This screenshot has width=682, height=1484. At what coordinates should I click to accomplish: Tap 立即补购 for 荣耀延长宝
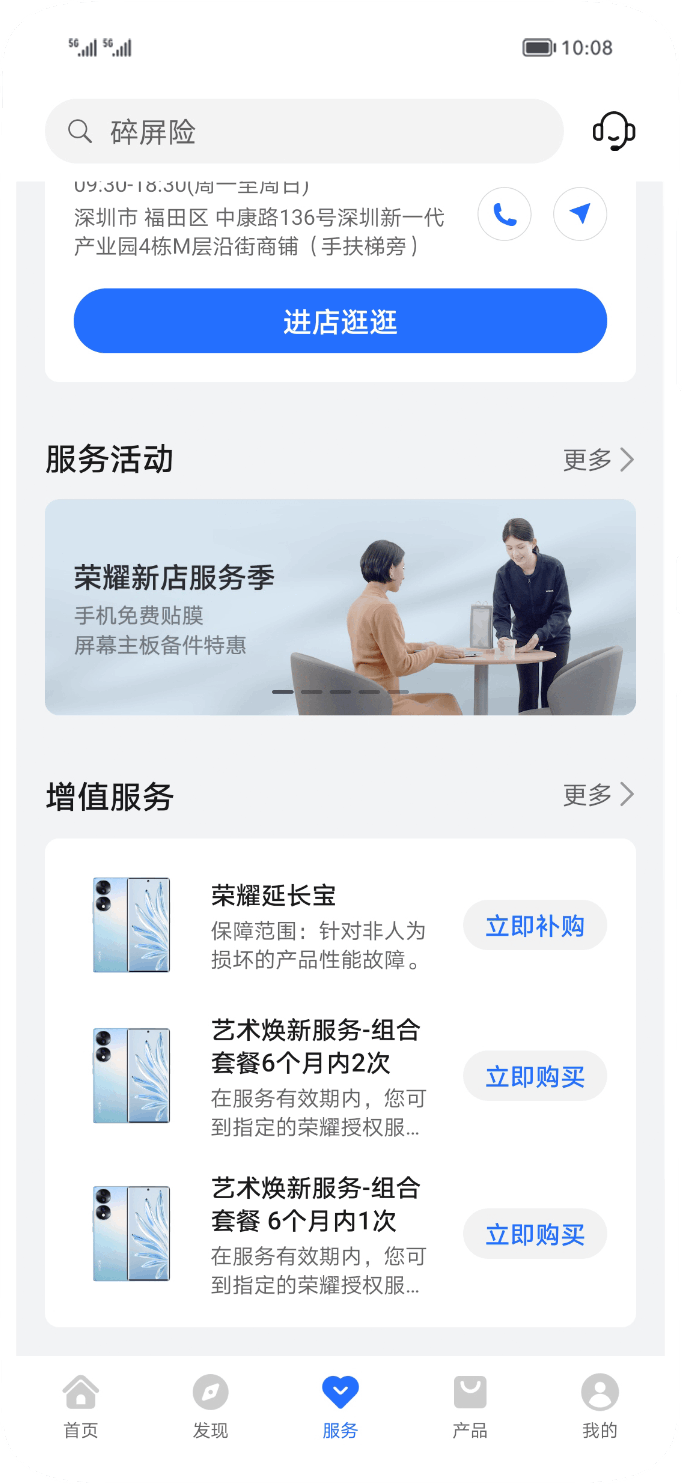pyautogui.click(x=535, y=926)
